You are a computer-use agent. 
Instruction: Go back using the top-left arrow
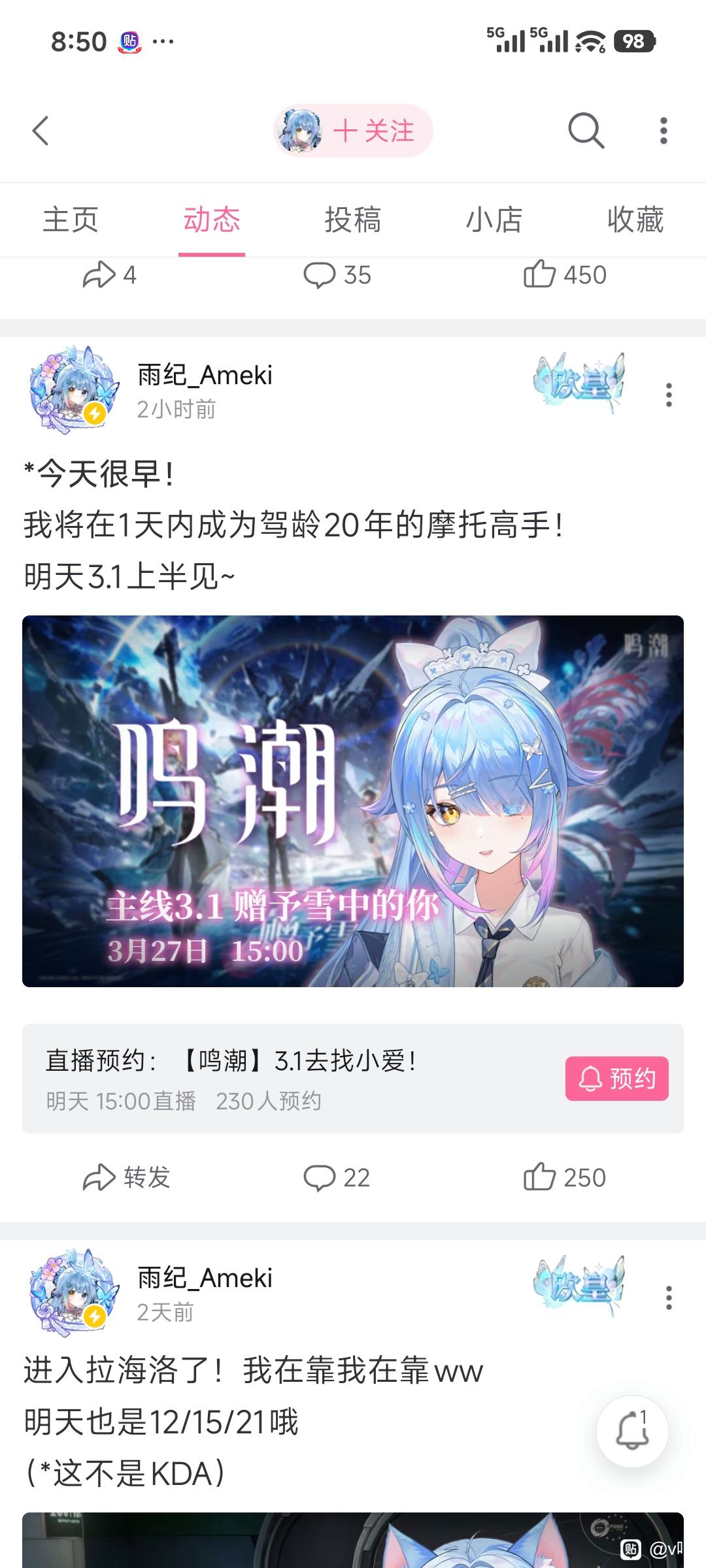(41, 131)
